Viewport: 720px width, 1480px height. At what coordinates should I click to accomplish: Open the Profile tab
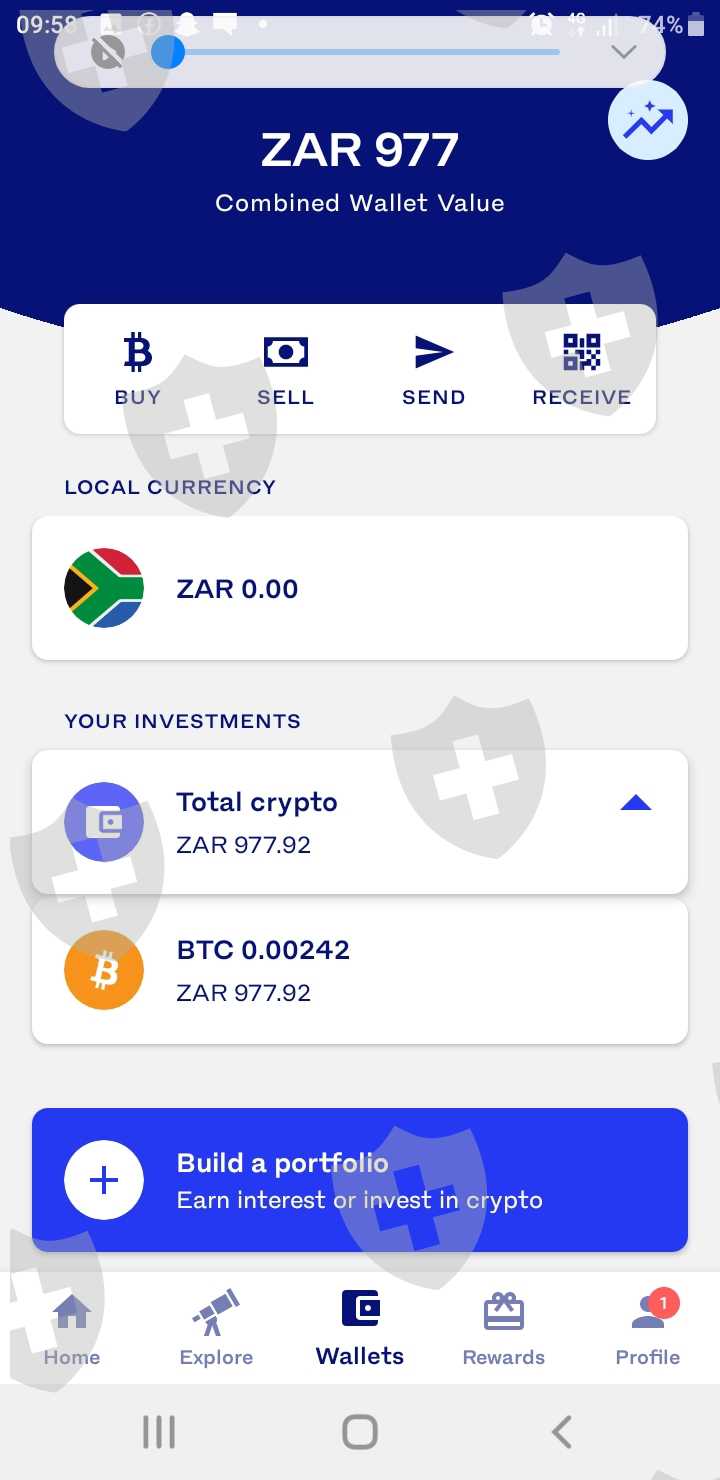[648, 1330]
